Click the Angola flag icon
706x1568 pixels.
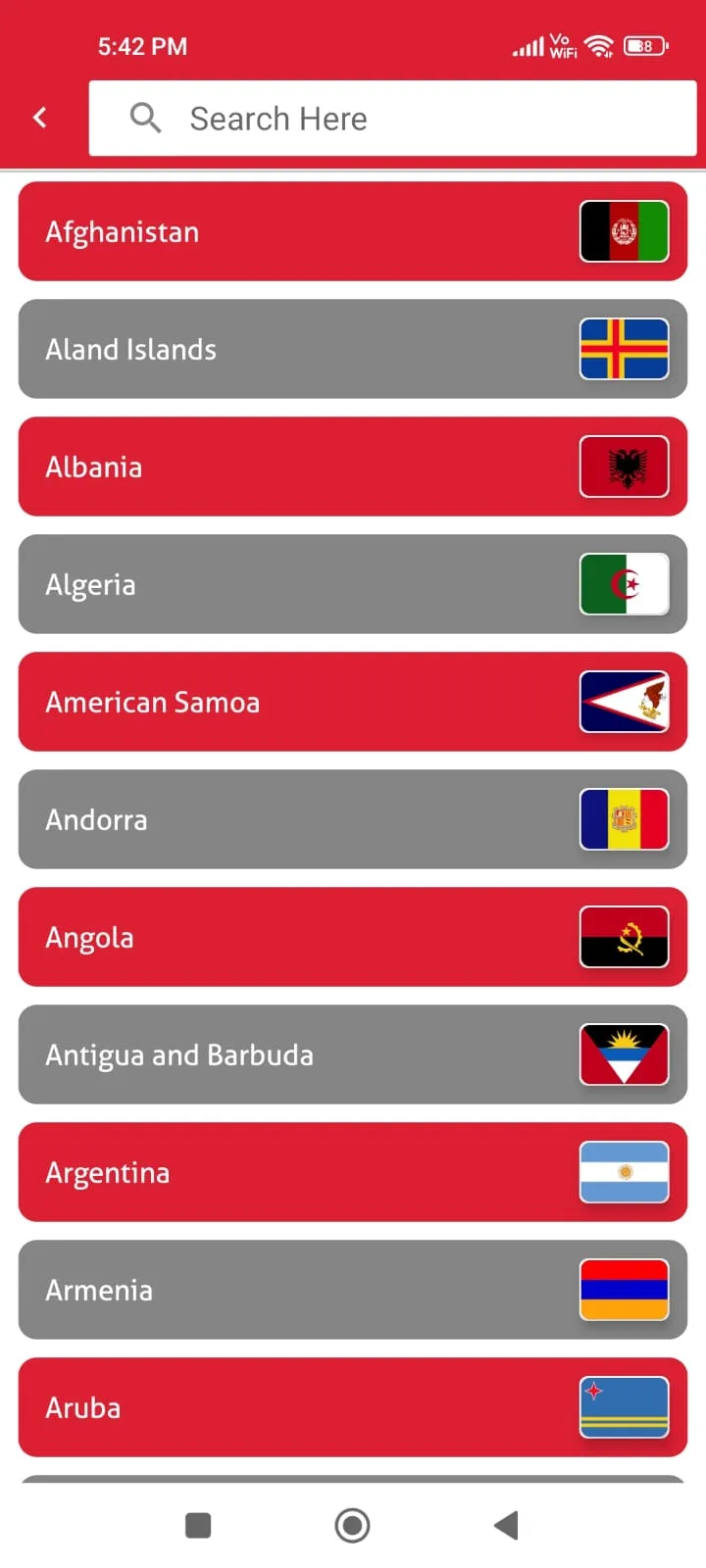point(625,937)
